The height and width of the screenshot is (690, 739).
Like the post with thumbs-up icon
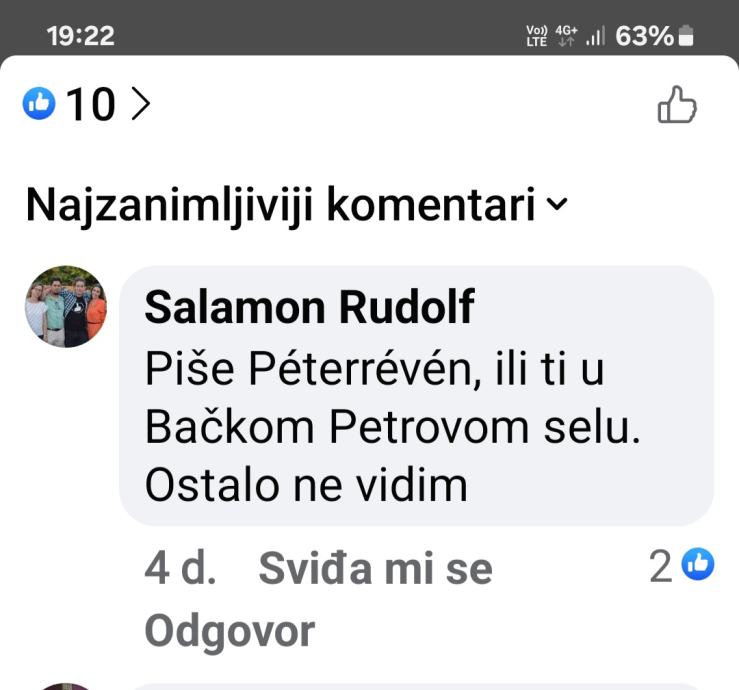click(x=677, y=105)
